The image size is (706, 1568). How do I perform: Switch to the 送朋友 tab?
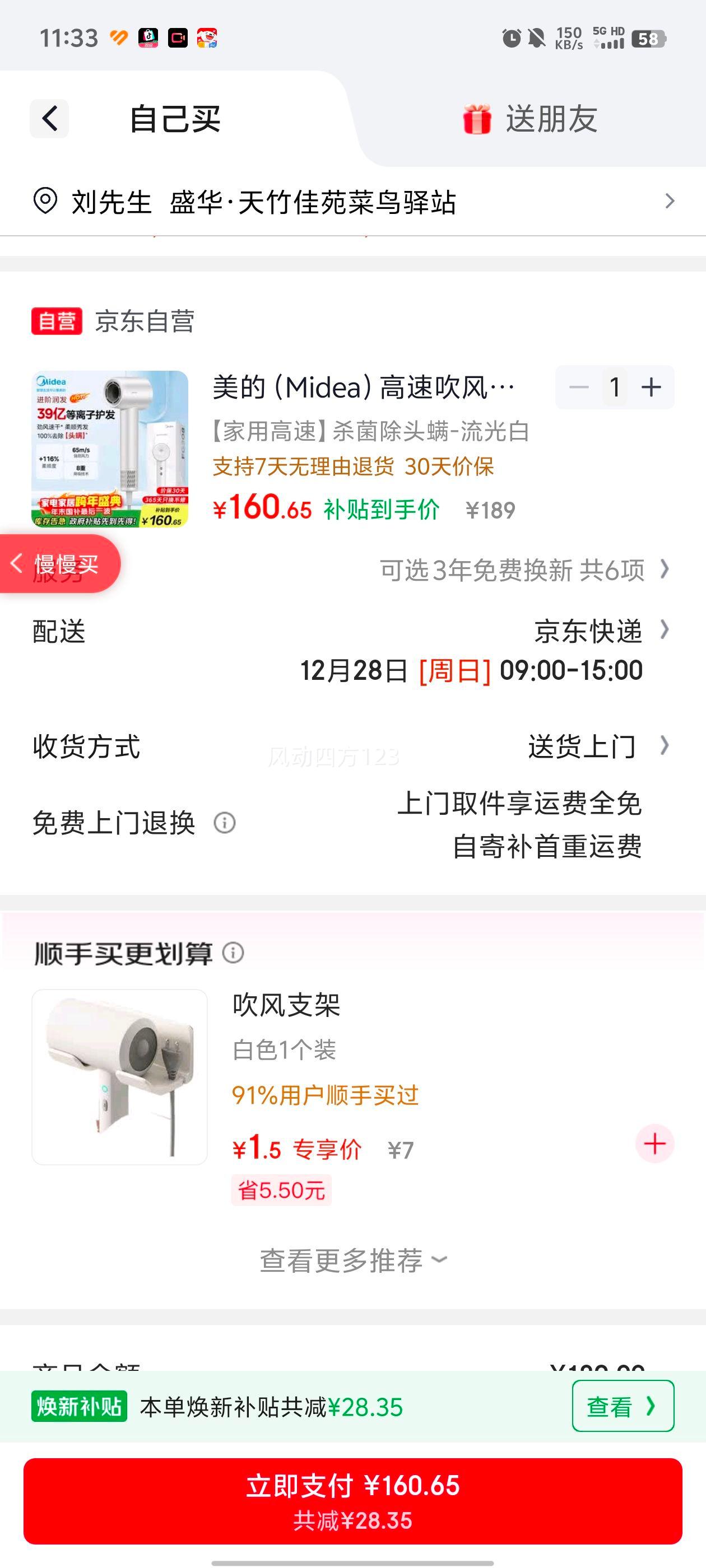click(x=551, y=118)
